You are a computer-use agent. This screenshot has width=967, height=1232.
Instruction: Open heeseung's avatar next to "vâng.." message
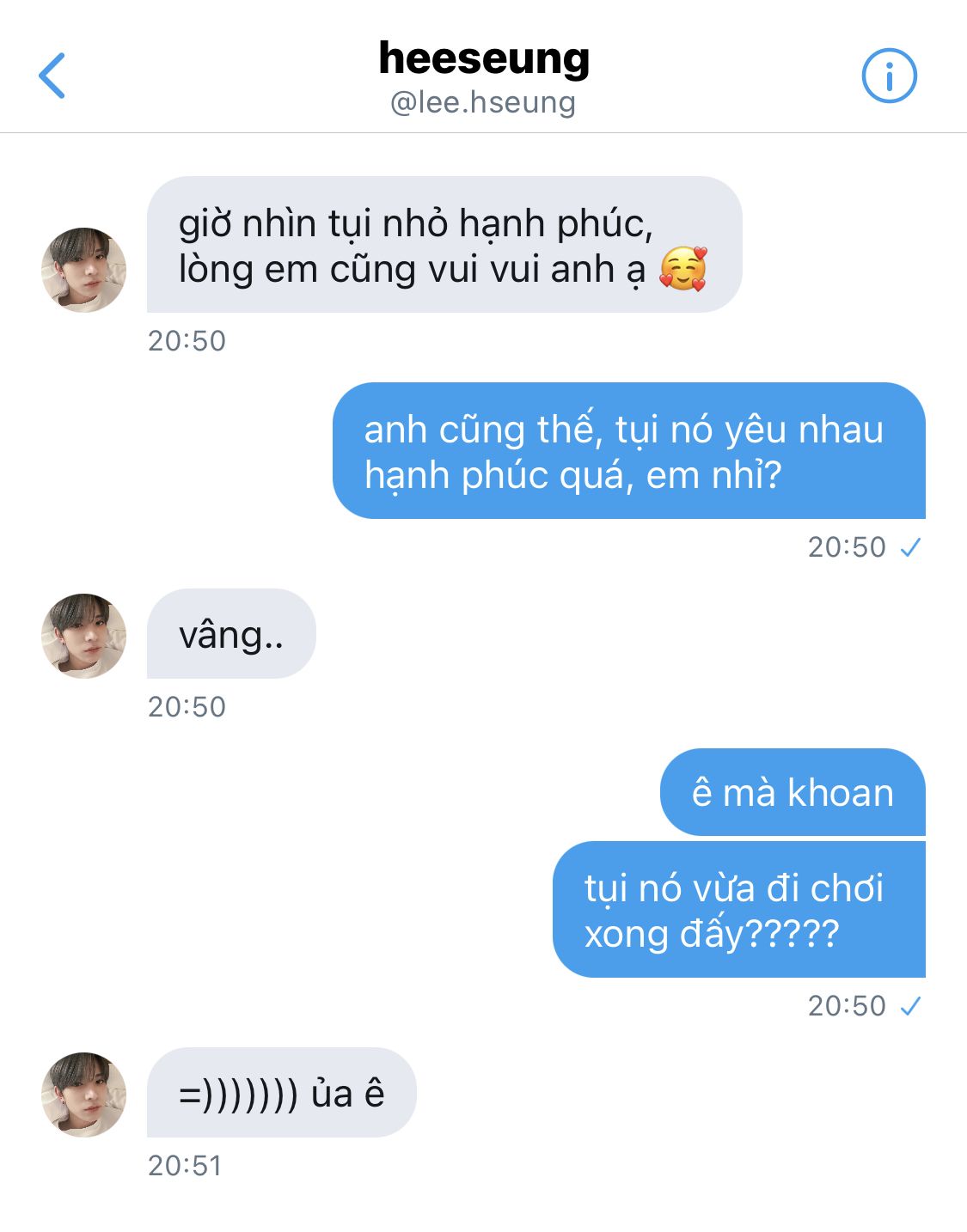point(84,636)
